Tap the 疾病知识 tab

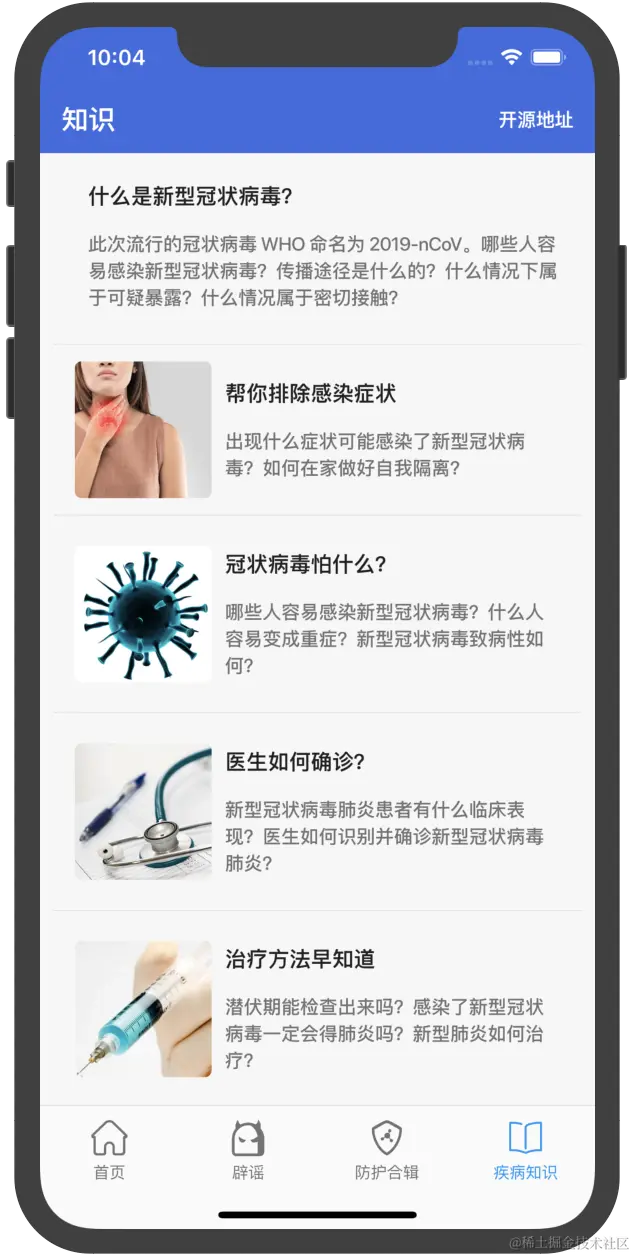(525, 1150)
